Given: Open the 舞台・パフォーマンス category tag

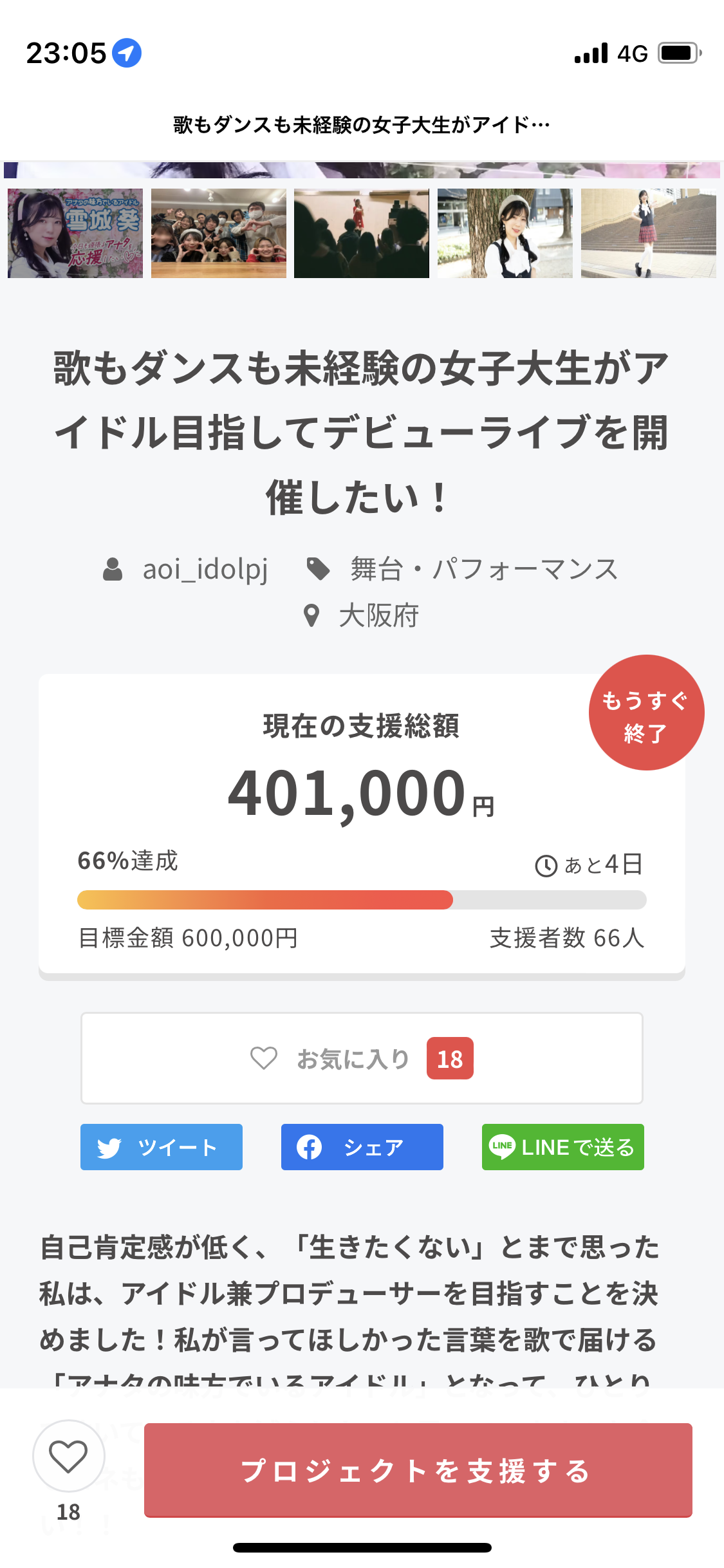Looking at the screenshot, I should (x=483, y=569).
